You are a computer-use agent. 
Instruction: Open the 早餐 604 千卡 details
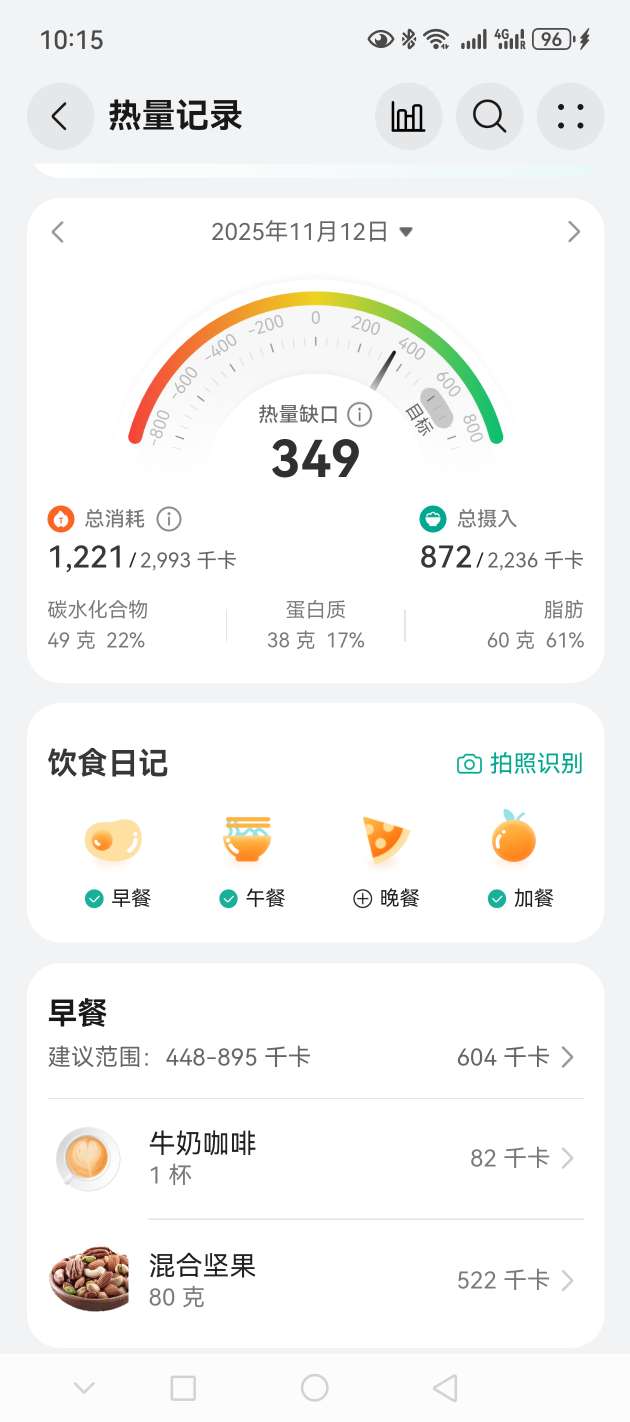point(515,1057)
